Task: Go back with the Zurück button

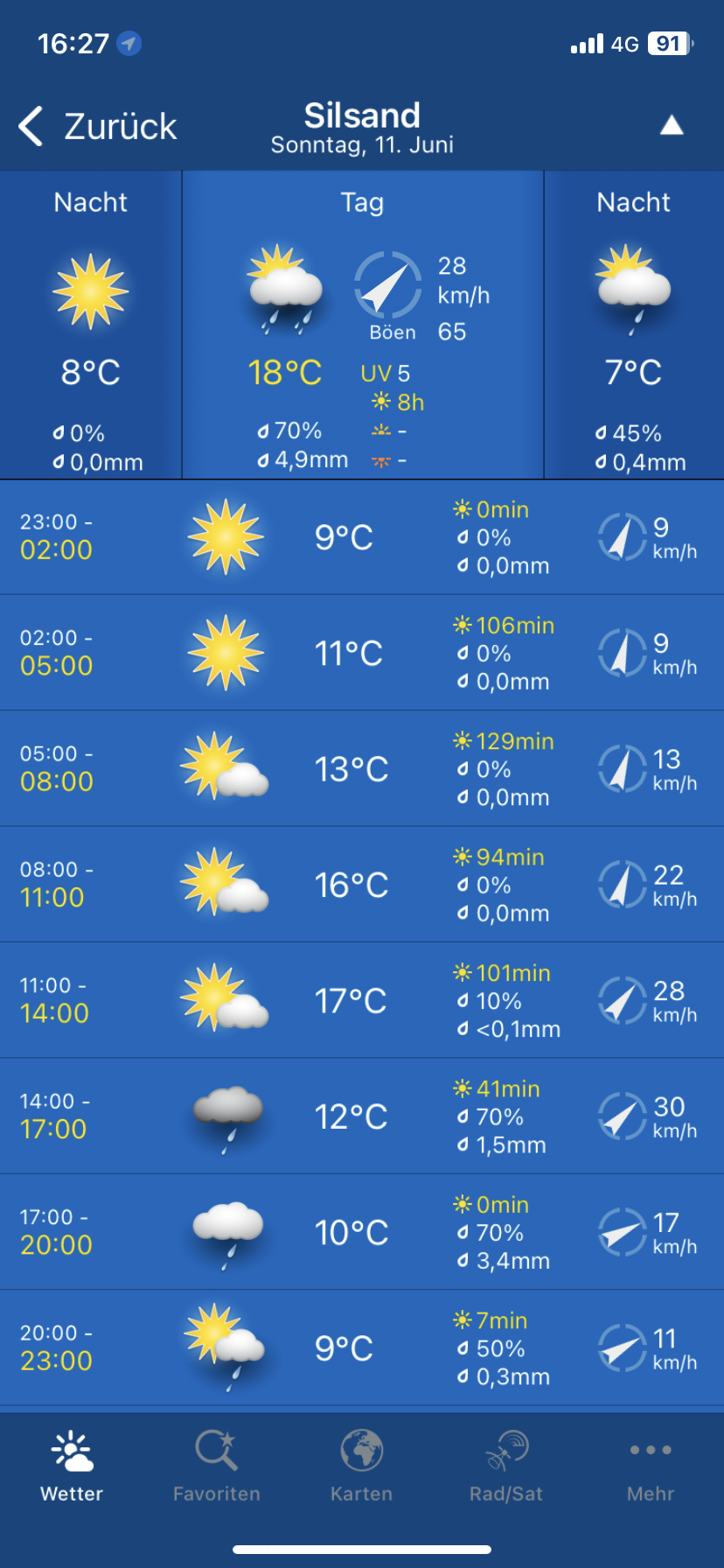Action: (x=98, y=127)
